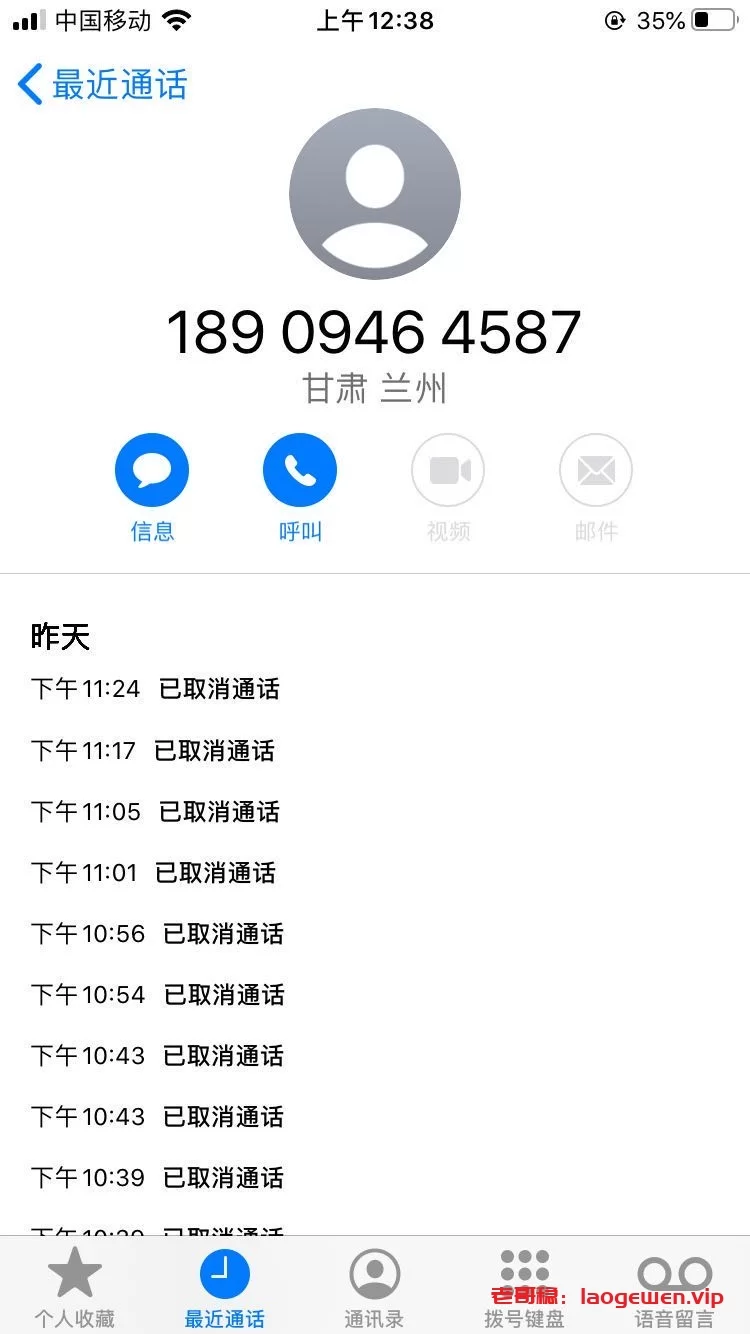Select the 最近通话 tab
Viewport: 750px width, 1334px height.
[225, 1285]
